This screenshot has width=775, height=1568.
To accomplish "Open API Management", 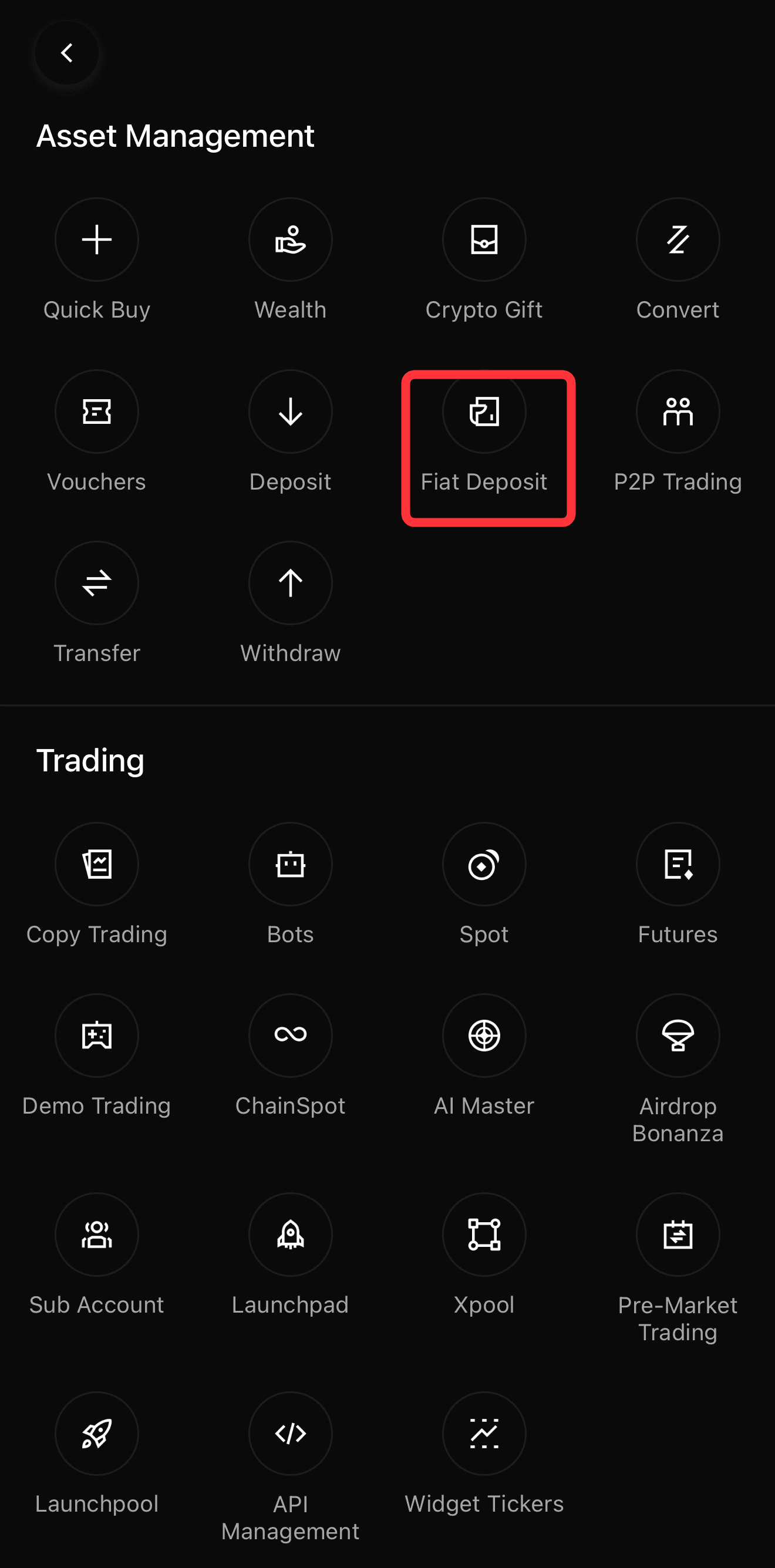I will (x=291, y=1434).
